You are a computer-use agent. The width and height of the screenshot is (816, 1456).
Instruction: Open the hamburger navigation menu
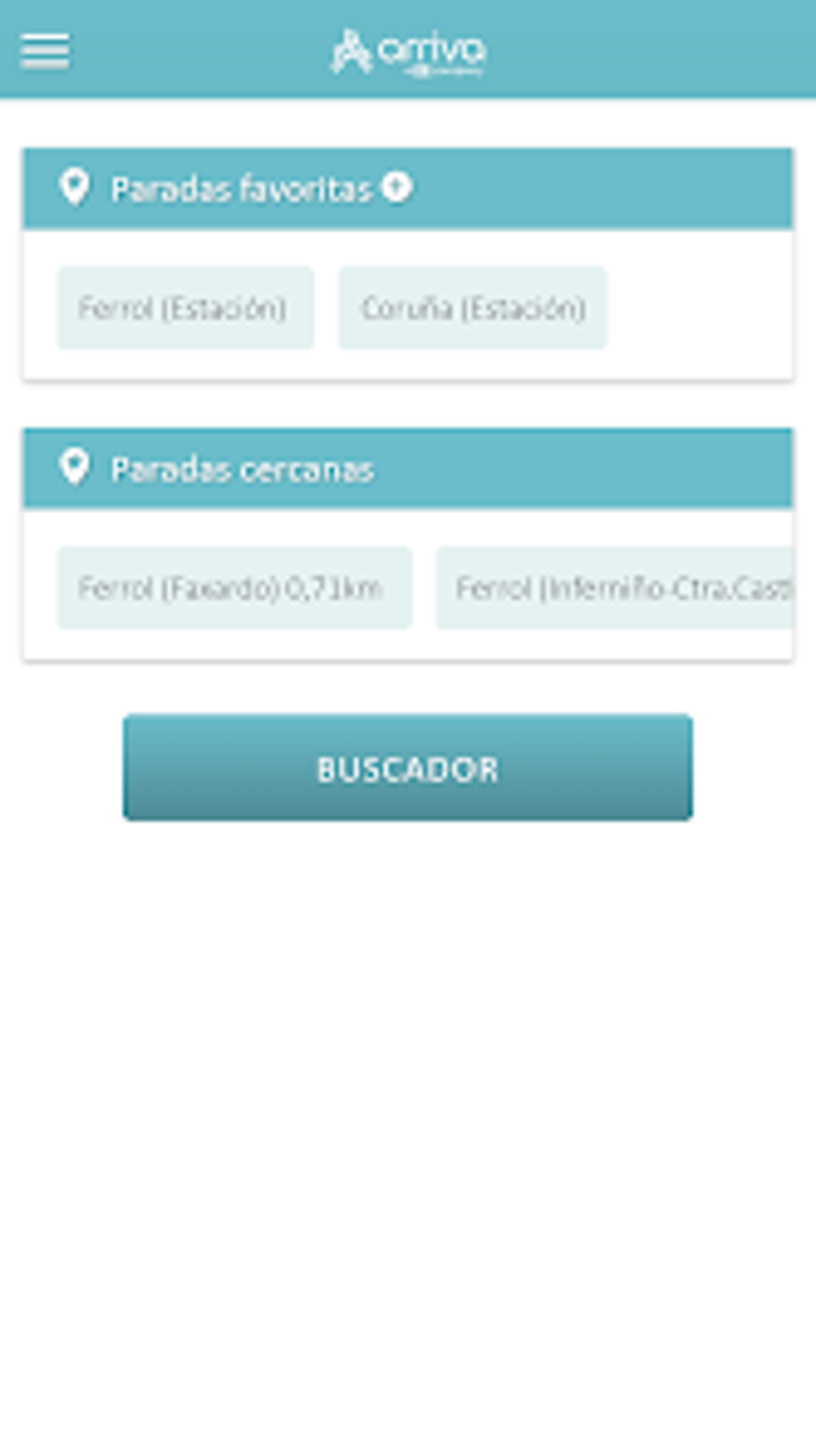(x=44, y=50)
